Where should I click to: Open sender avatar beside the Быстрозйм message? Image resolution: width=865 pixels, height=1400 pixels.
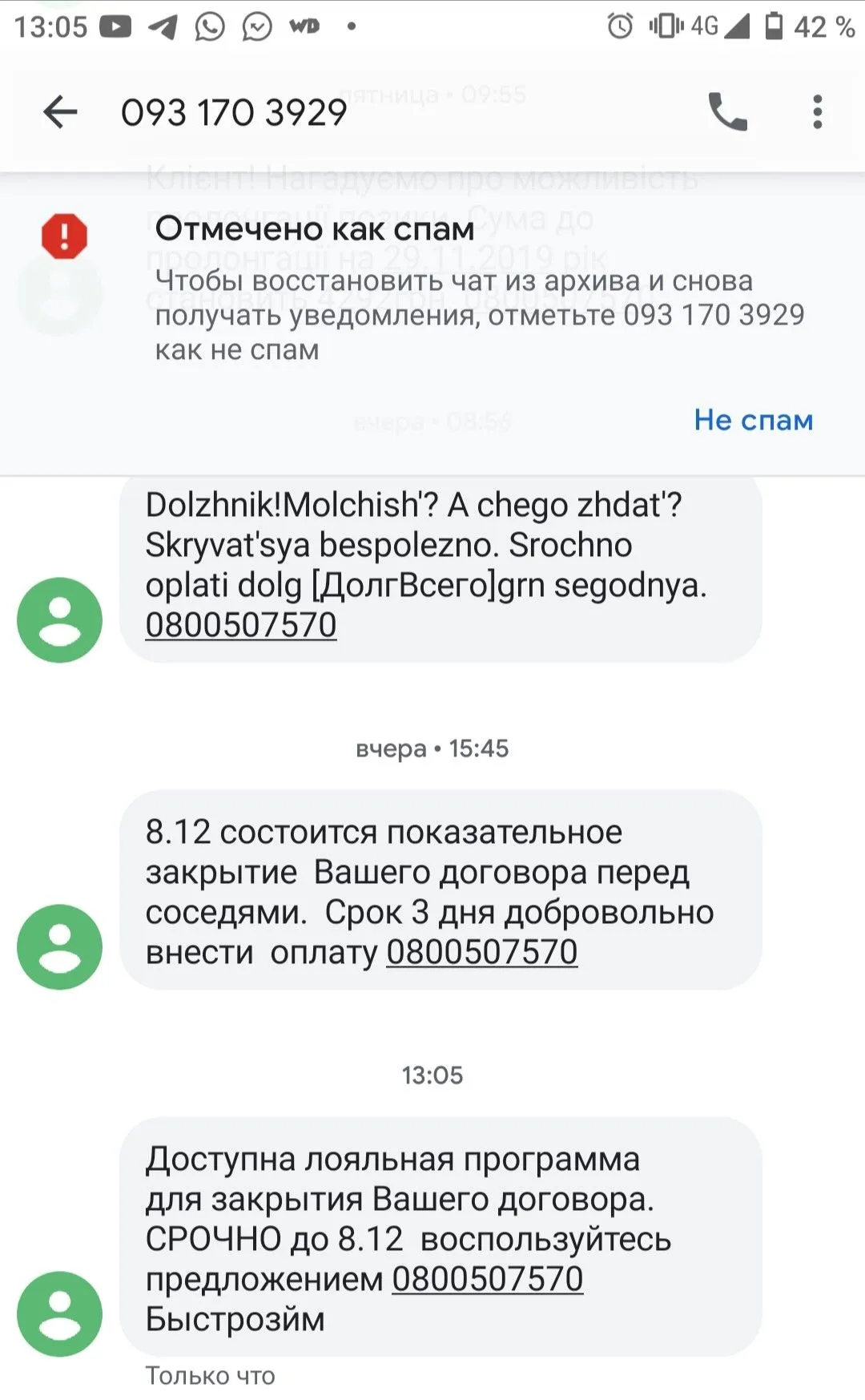tap(60, 1313)
